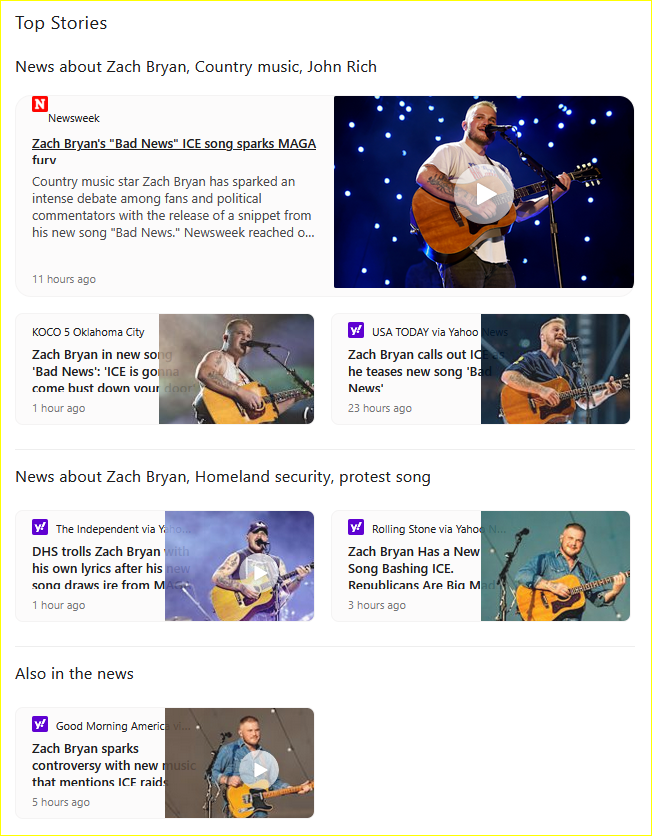Open Newsweek's "Bad News" ICE song headline
This screenshot has height=836, width=652.
click(173, 144)
